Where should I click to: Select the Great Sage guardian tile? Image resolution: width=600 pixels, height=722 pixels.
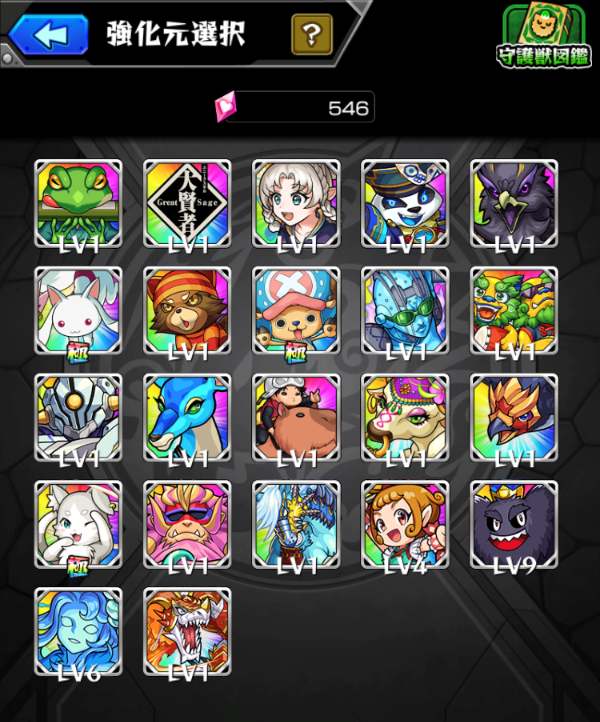187,203
